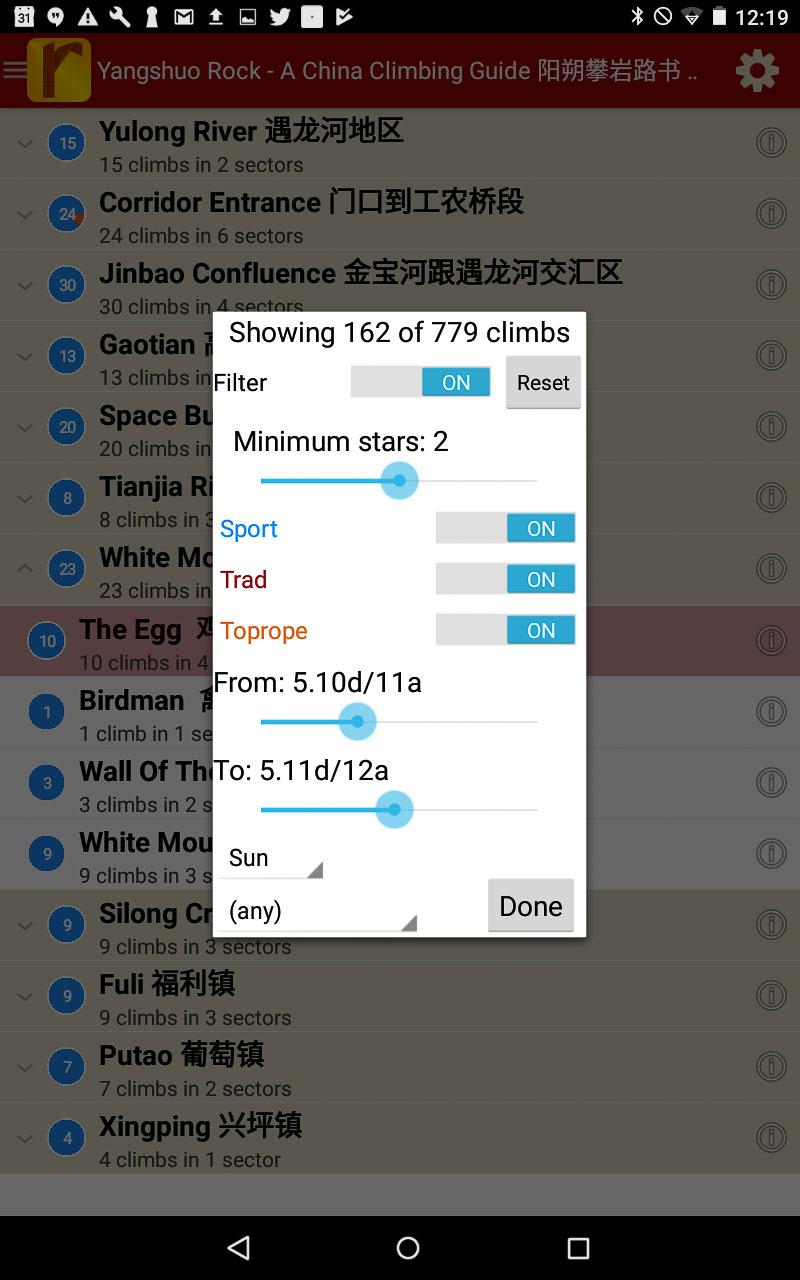The height and width of the screenshot is (1280, 800).
Task: Open Yulong River area
Action: [250, 144]
